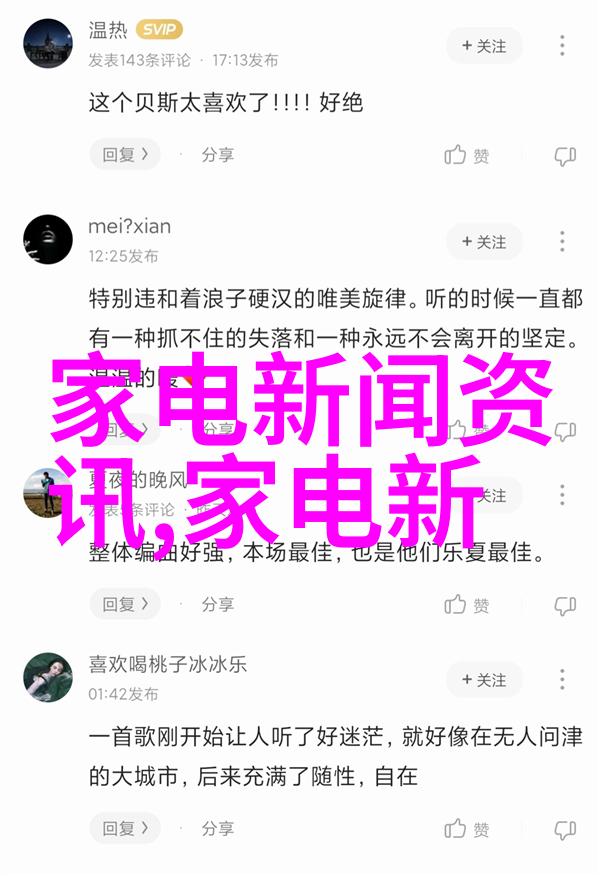Like 喜欢喝桃子冰冰乐's comment
The width and height of the screenshot is (600, 876).
(x=467, y=828)
